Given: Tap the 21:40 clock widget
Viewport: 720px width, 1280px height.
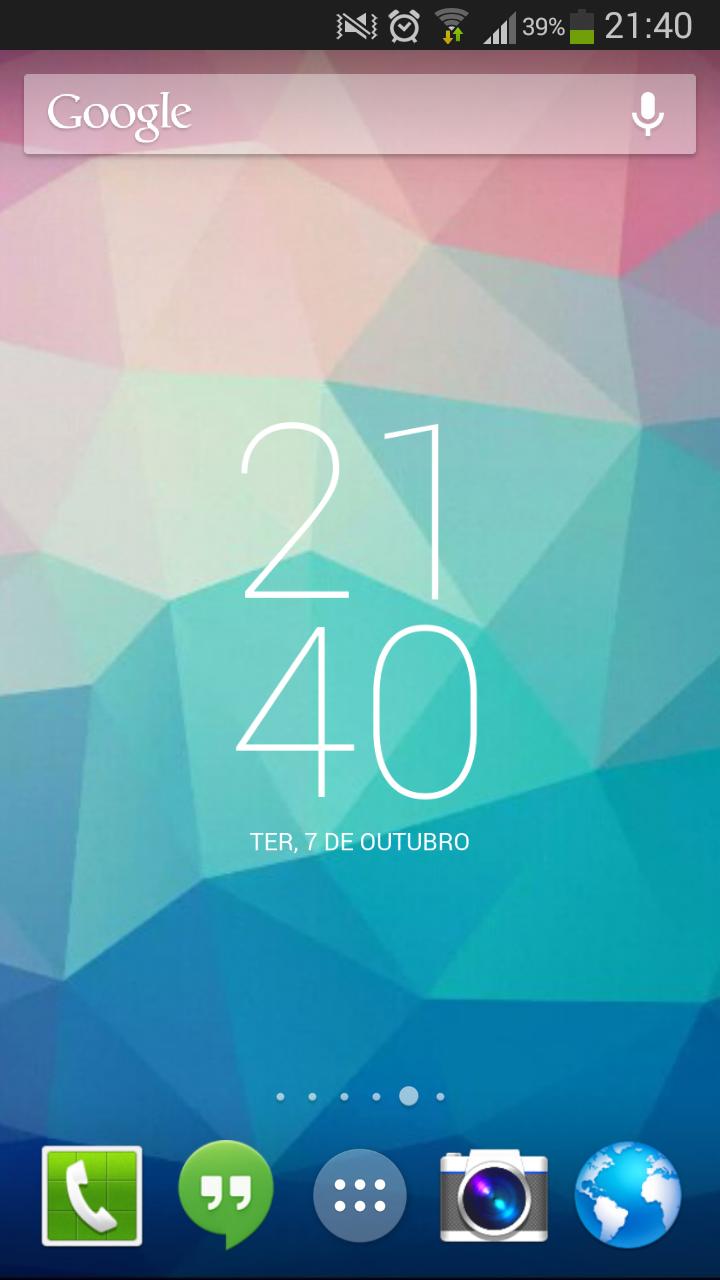Looking at the screenshot, I should point(359,612).
